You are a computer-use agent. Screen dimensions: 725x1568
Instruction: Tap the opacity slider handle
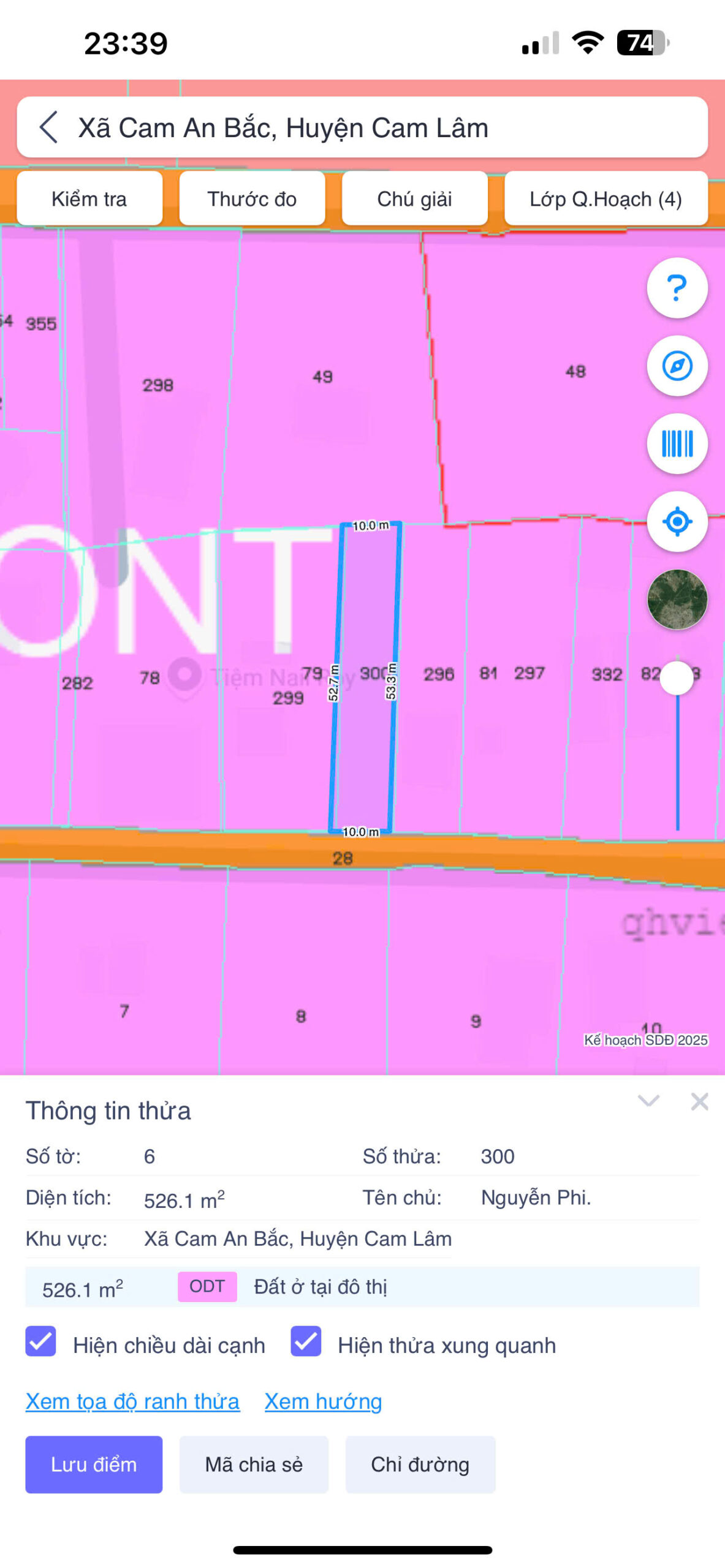pyautogui.click(x=677, y=677)
